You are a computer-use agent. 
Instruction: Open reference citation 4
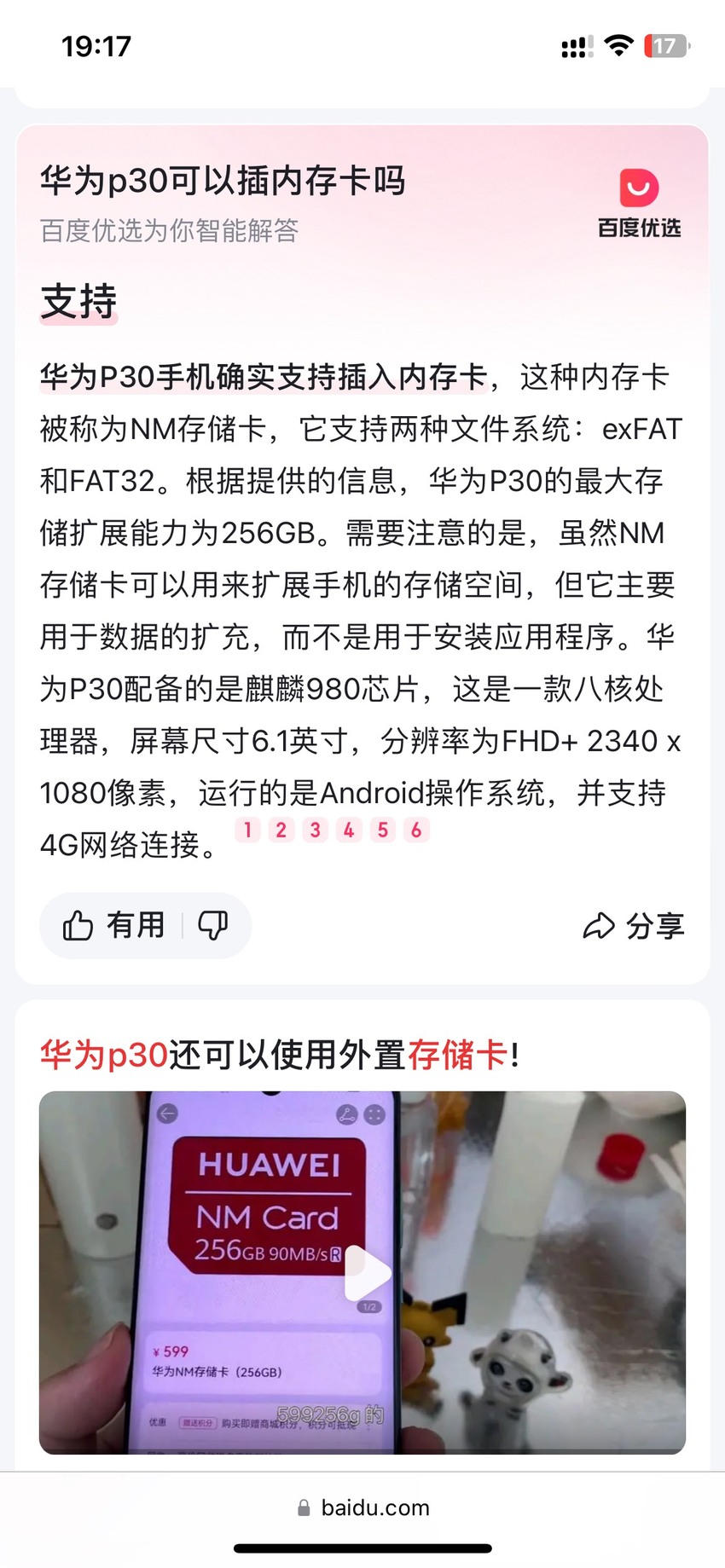click(349, 830)
